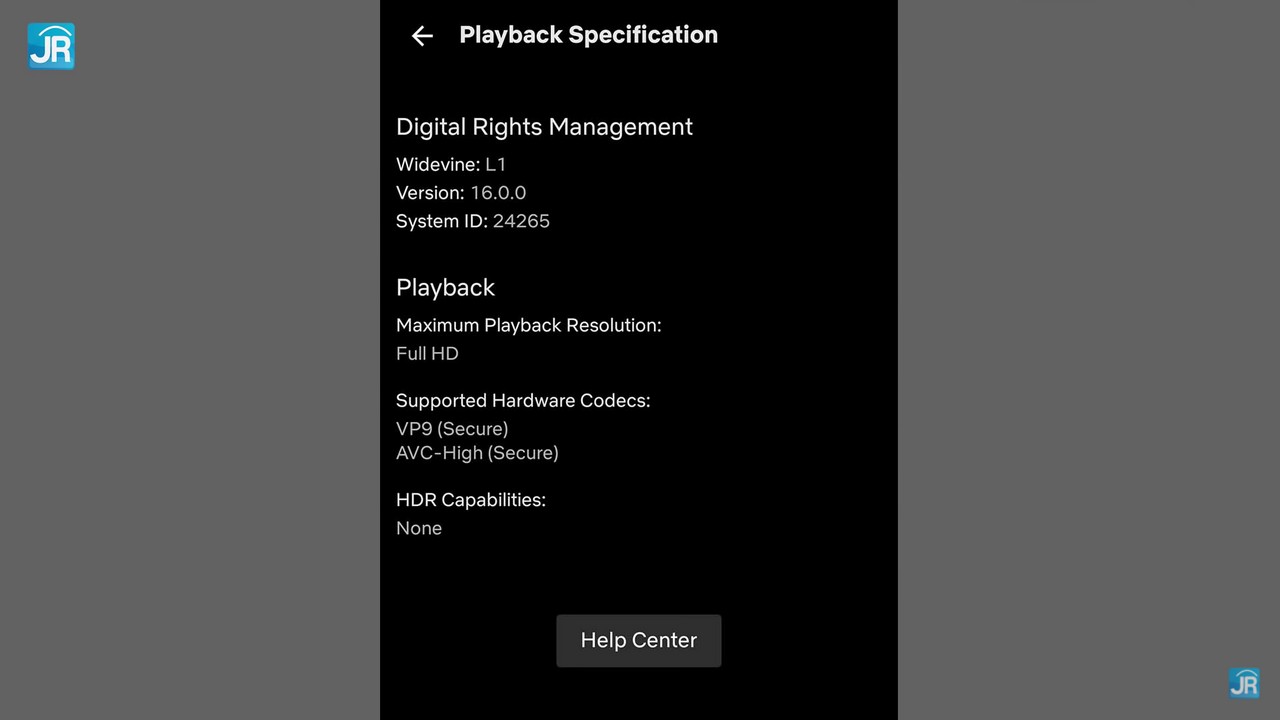Go back from Playback Specification

(x=422, y=36)
